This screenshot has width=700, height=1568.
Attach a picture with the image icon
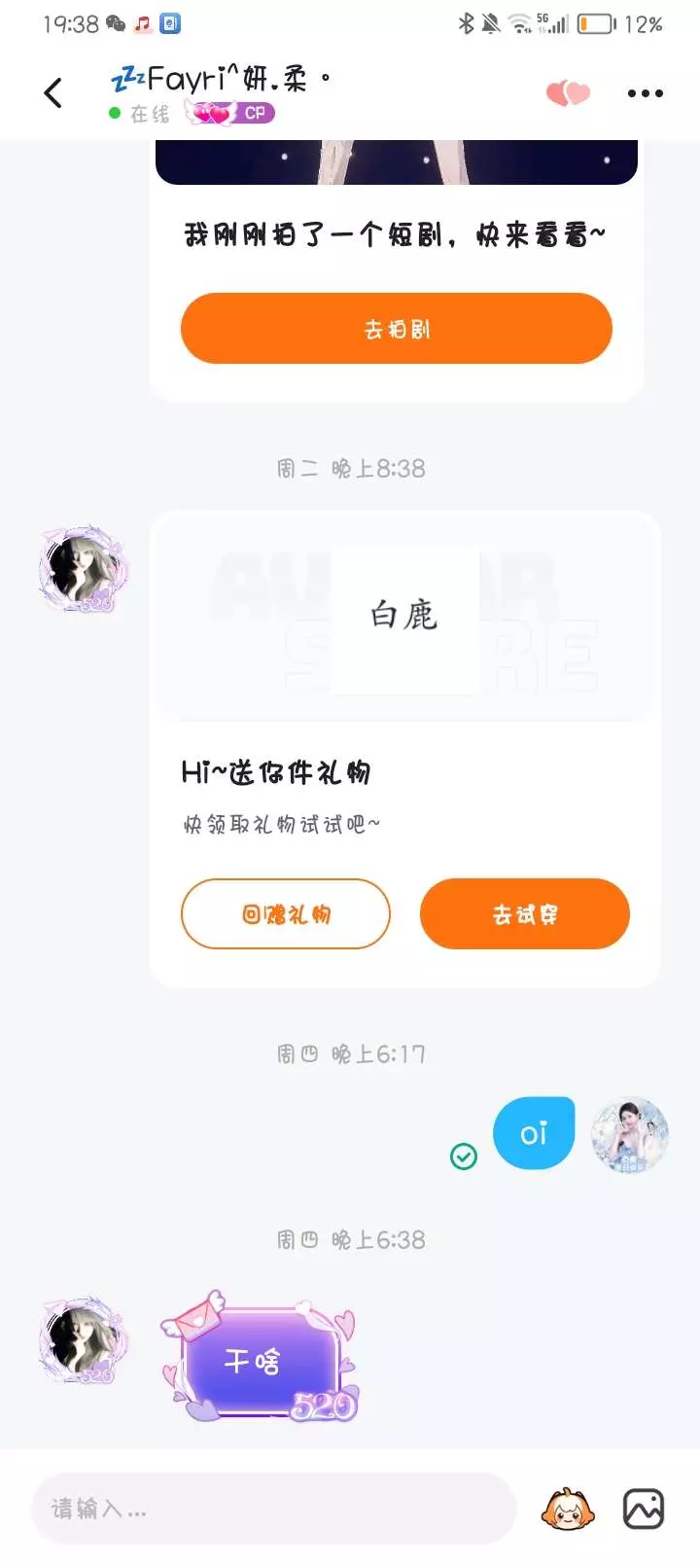coord(644,1510)
